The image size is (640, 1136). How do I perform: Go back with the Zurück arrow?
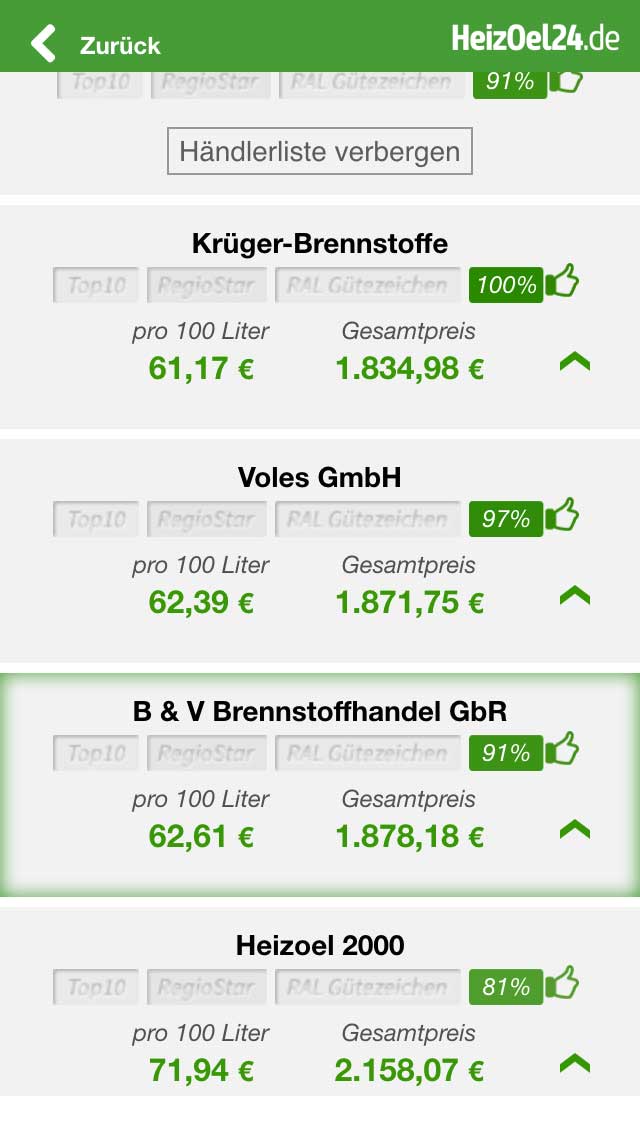coord(43,43)
